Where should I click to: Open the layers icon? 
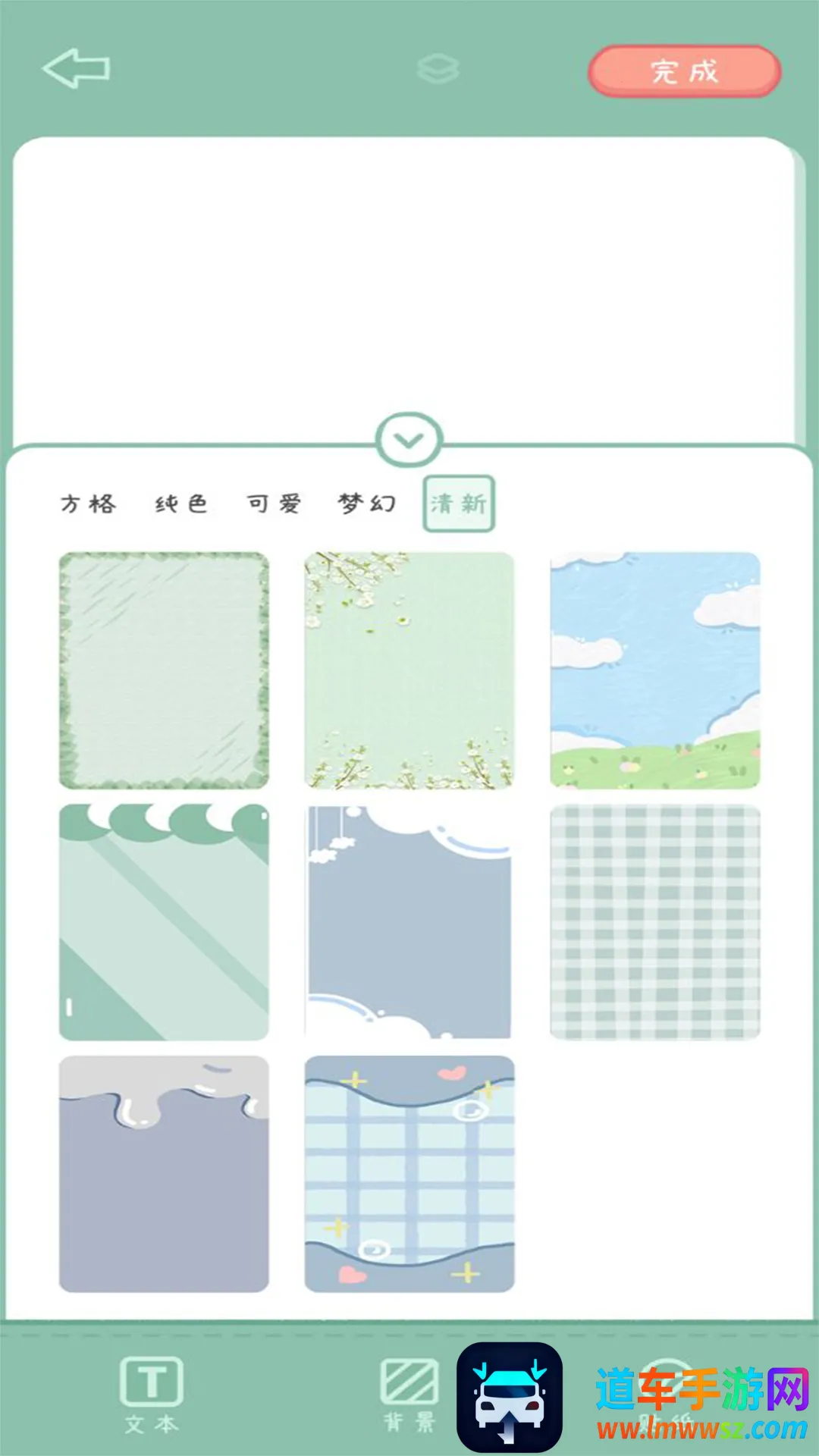438,69
